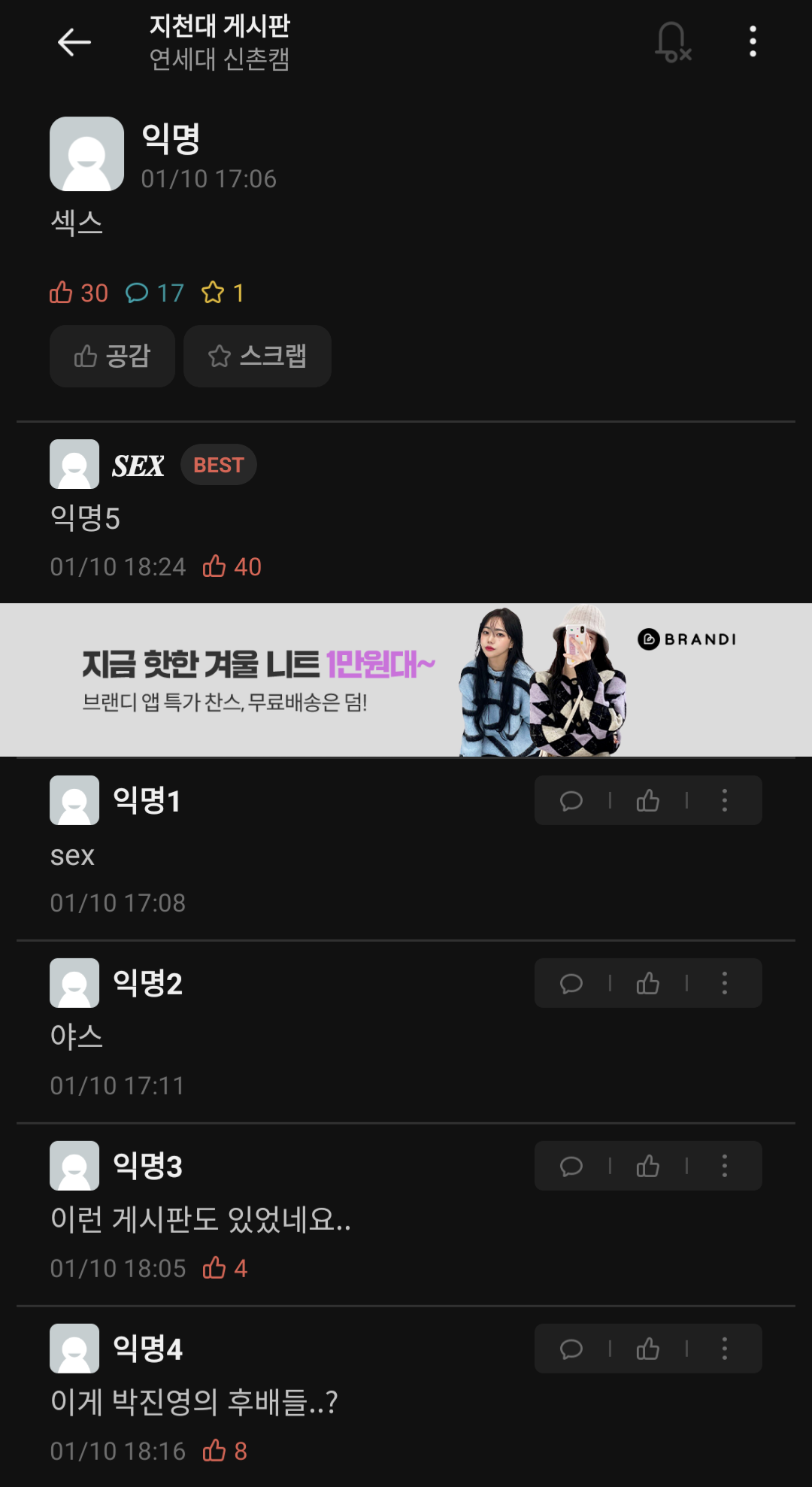The image size is (812, 1487).
Task: Like 익명3's comment
Action: (648, 1167)
